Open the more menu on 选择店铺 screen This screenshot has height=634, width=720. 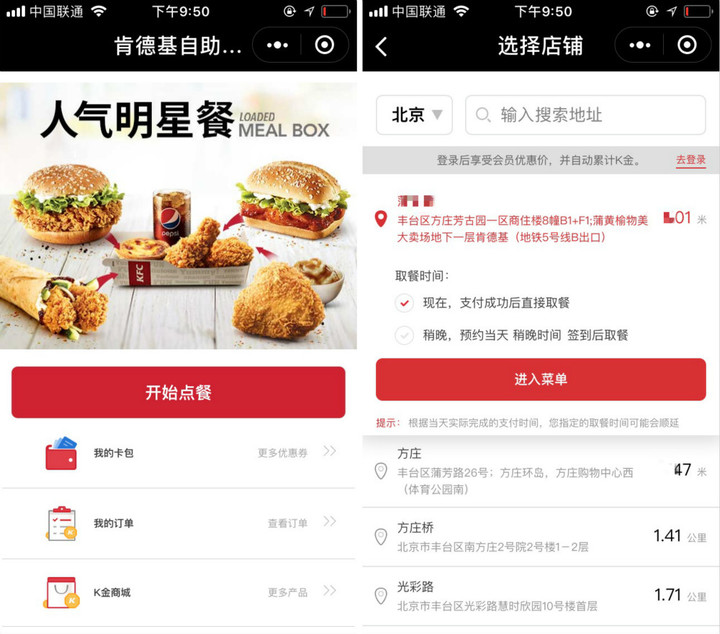pyautogui.click(x=640, y=46)
